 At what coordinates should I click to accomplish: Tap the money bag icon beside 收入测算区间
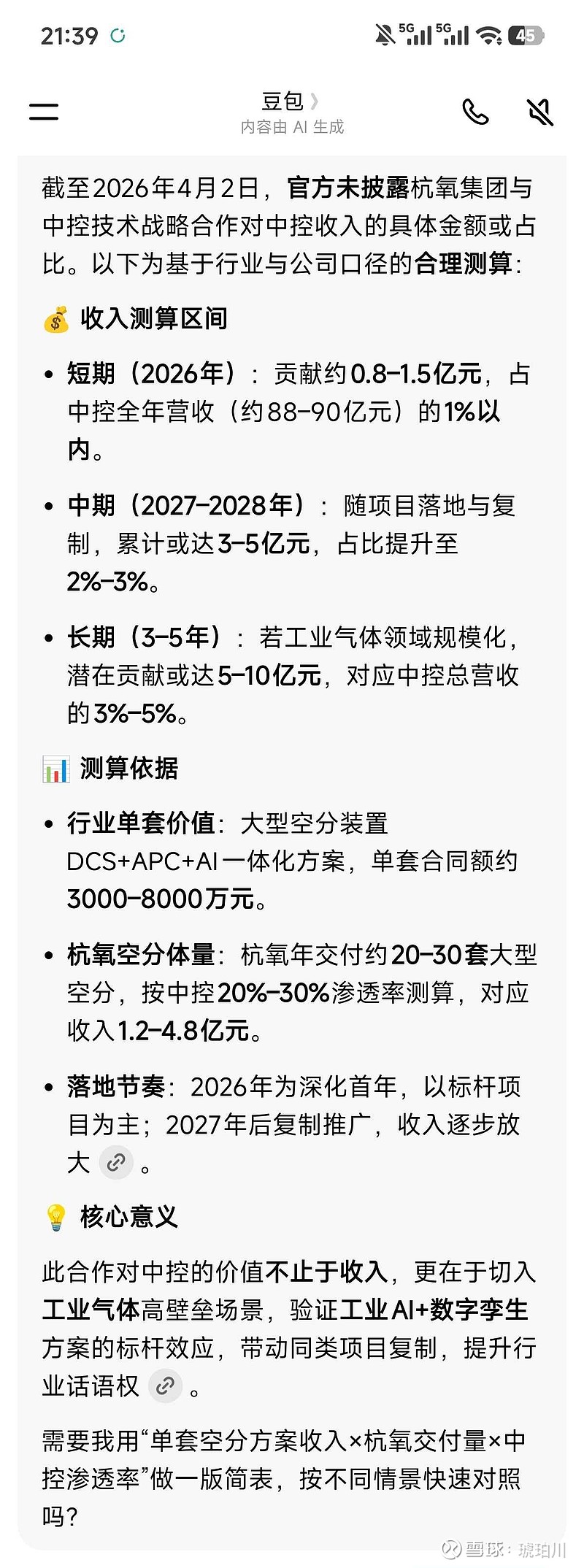click(57, 318)
